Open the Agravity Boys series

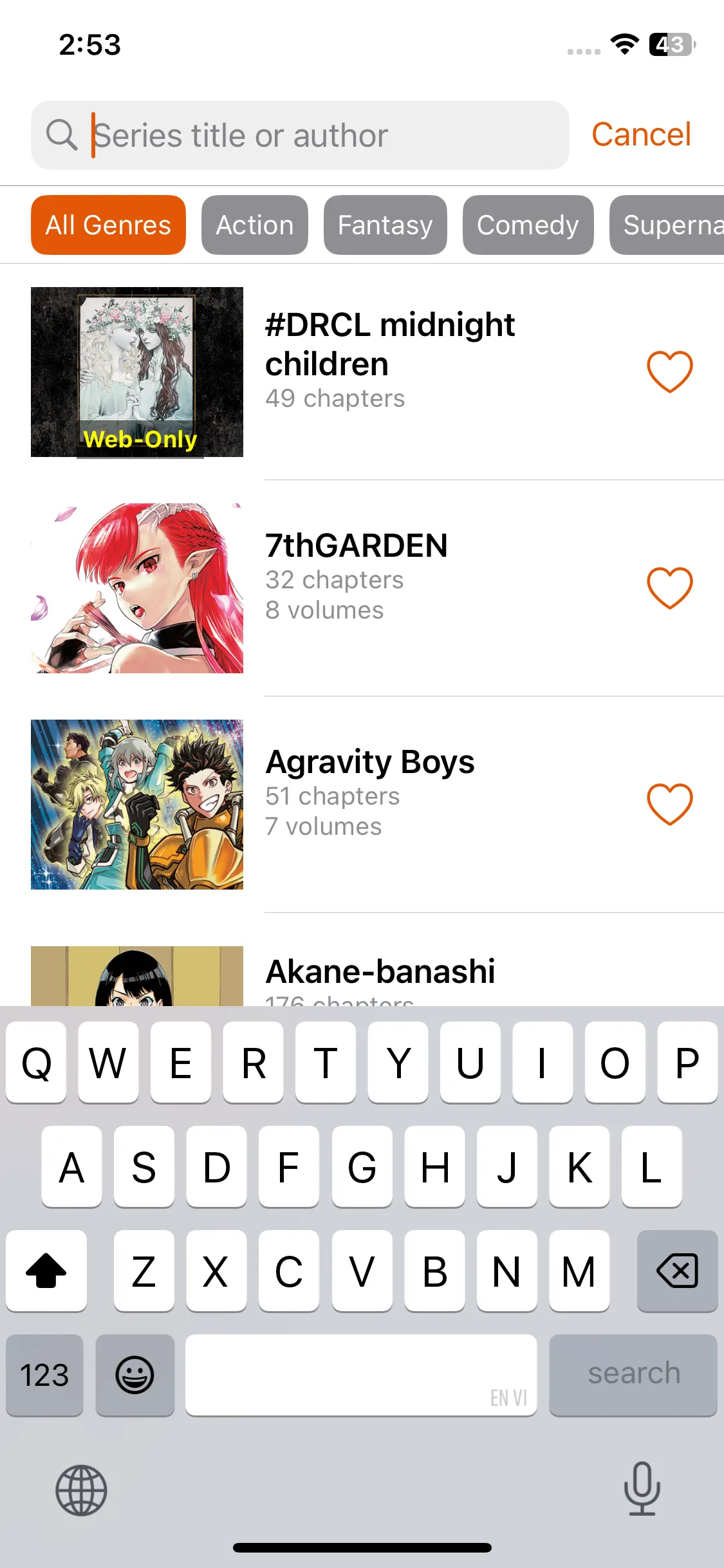point(370,762)
